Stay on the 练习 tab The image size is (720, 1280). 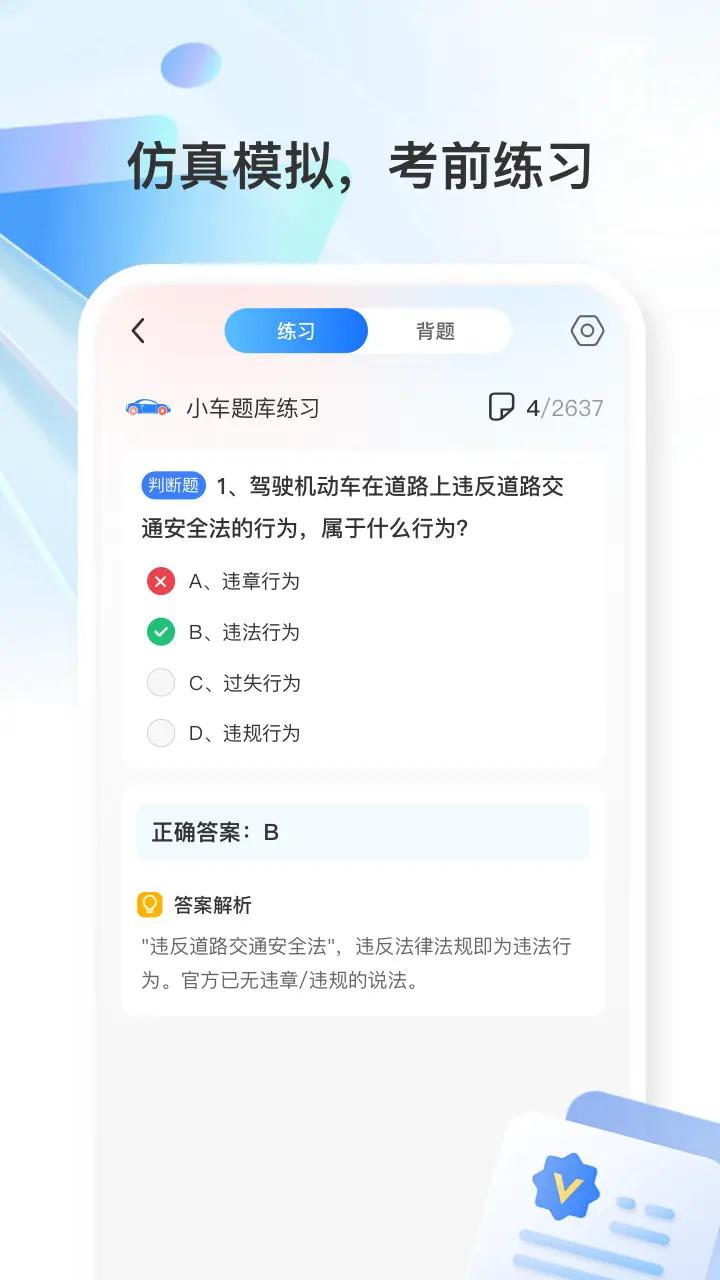coord(296,331)
